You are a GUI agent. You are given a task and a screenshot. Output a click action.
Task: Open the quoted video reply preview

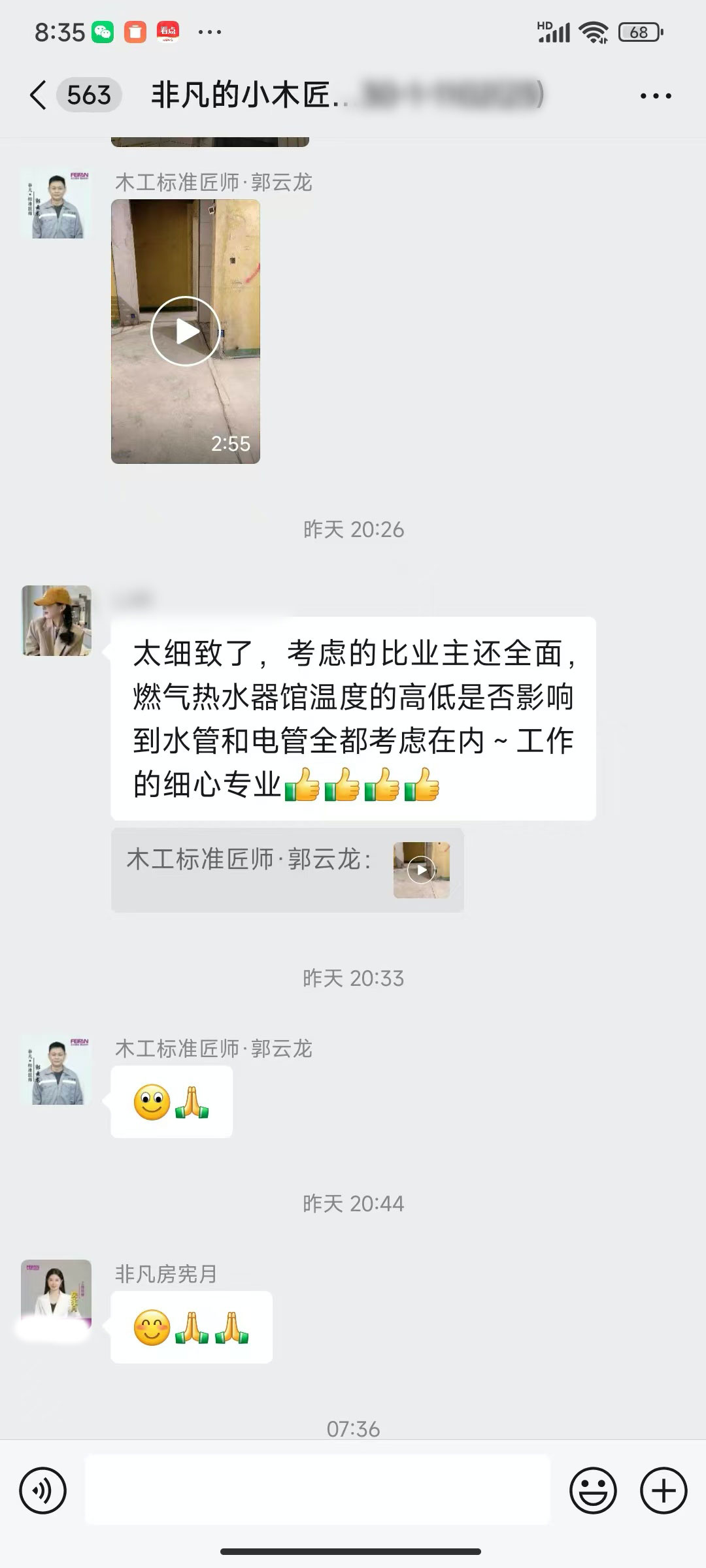(421, 870)
